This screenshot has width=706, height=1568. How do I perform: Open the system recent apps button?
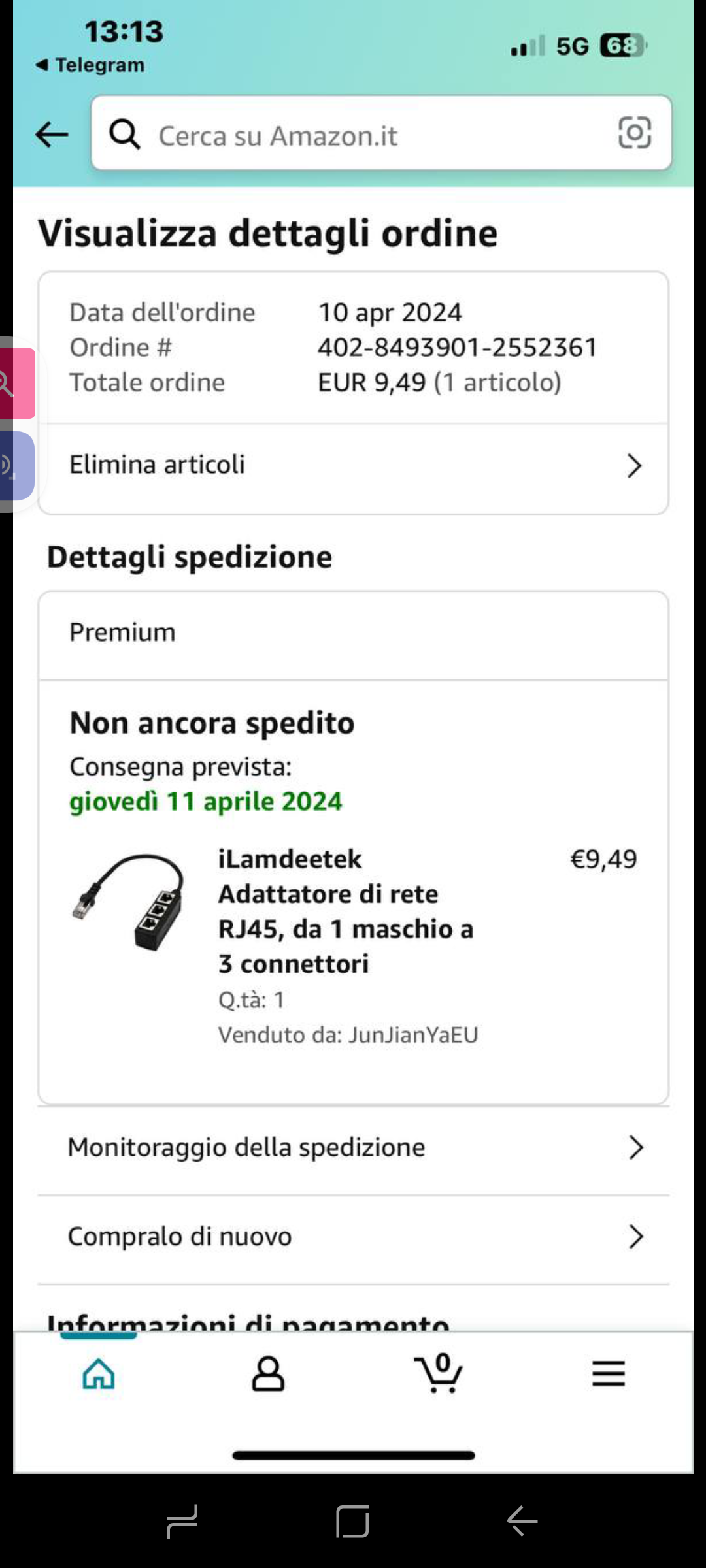[x=182, y=1521]
